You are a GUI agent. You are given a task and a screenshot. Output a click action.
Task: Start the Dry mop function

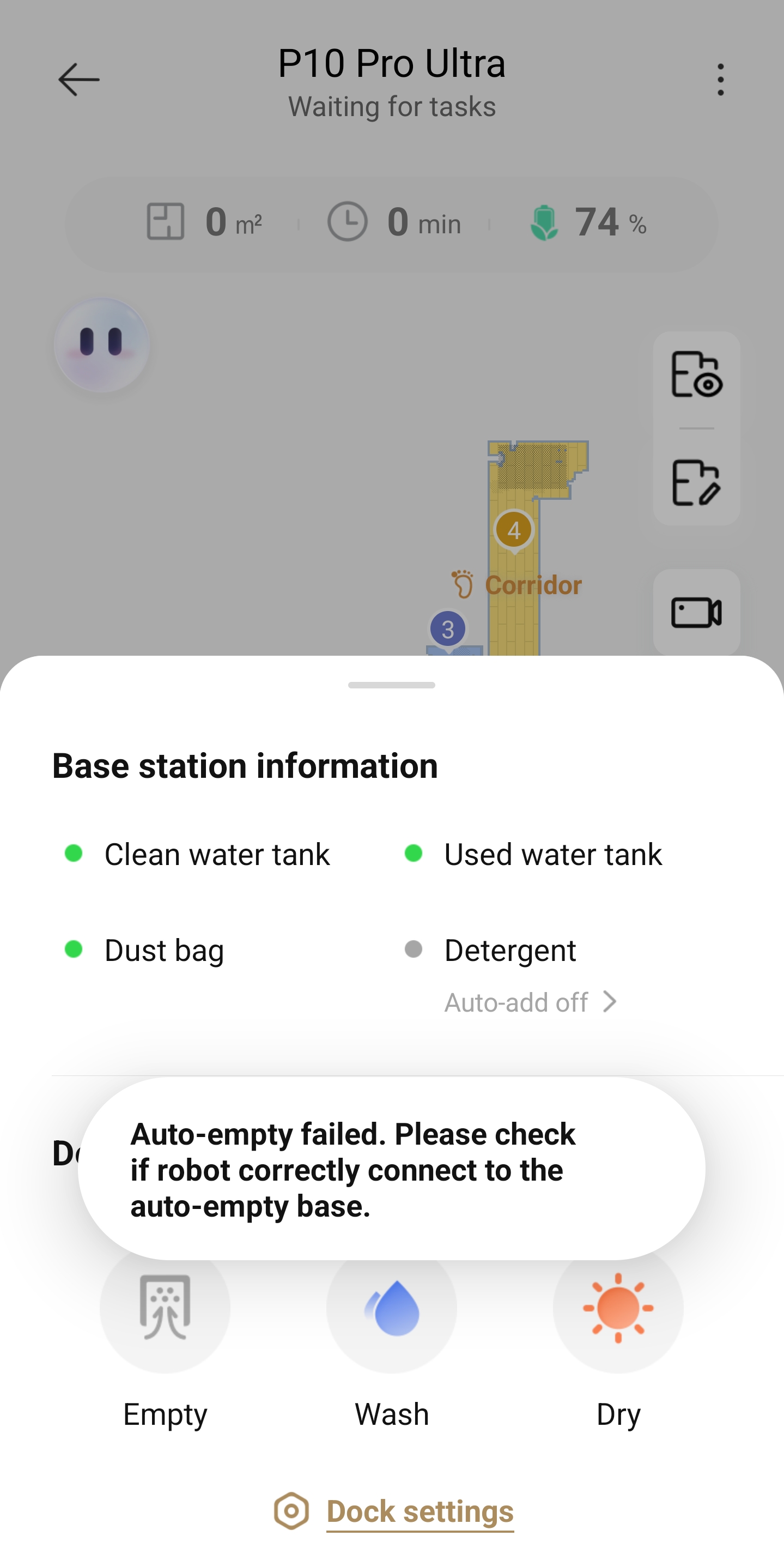pos(617,1308)
